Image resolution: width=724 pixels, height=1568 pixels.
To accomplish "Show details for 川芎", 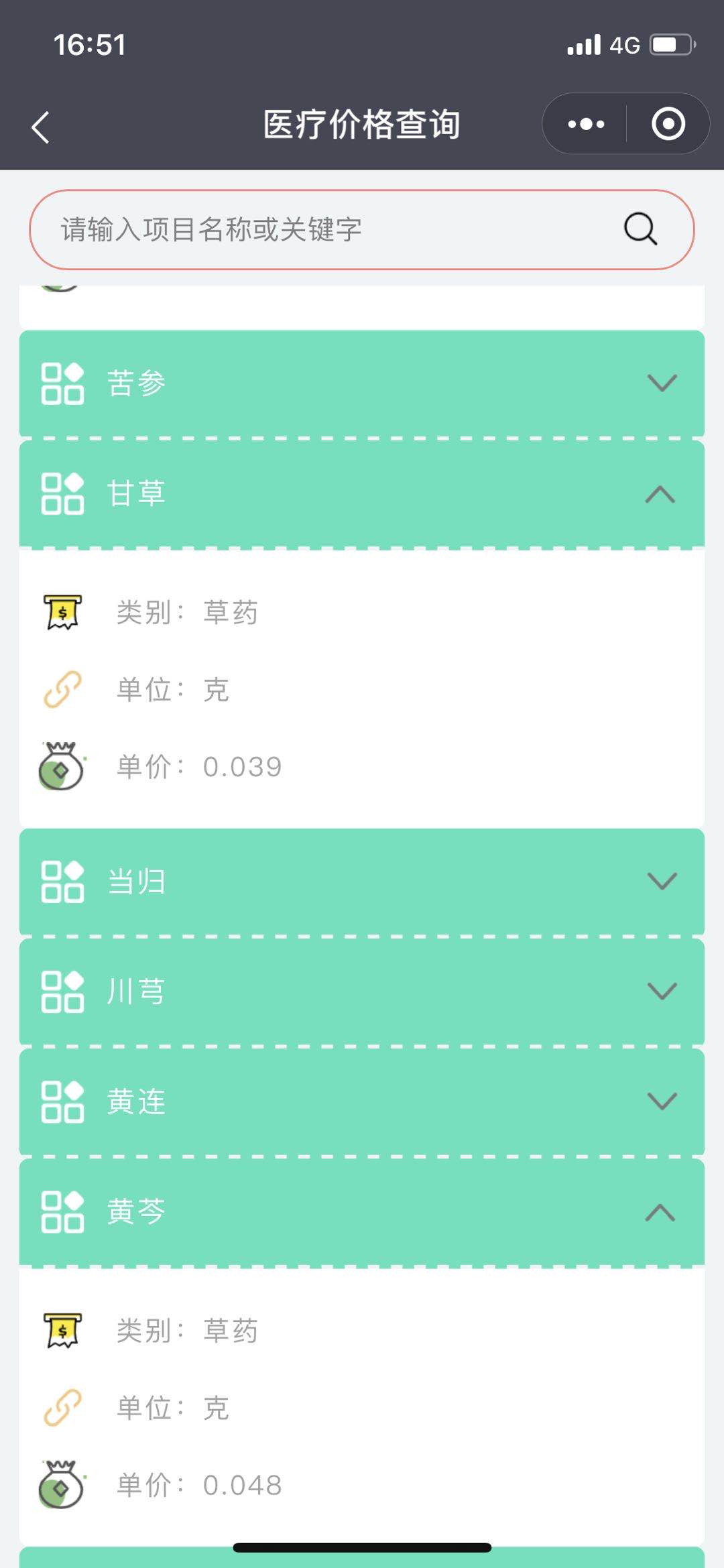I will click(362, 991).
